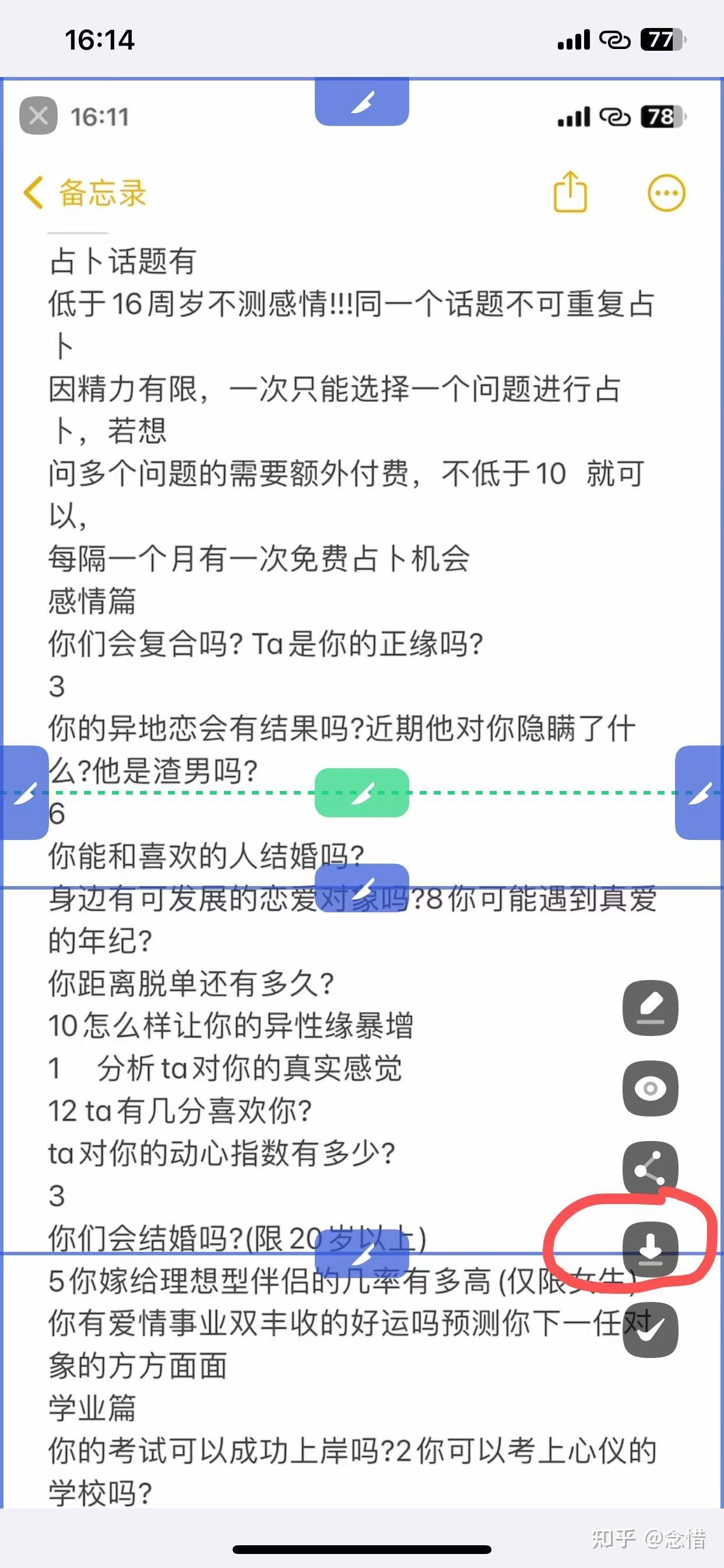Close the screenshot with the X button
Screen dimensions: 724x1568
(38, 116)
